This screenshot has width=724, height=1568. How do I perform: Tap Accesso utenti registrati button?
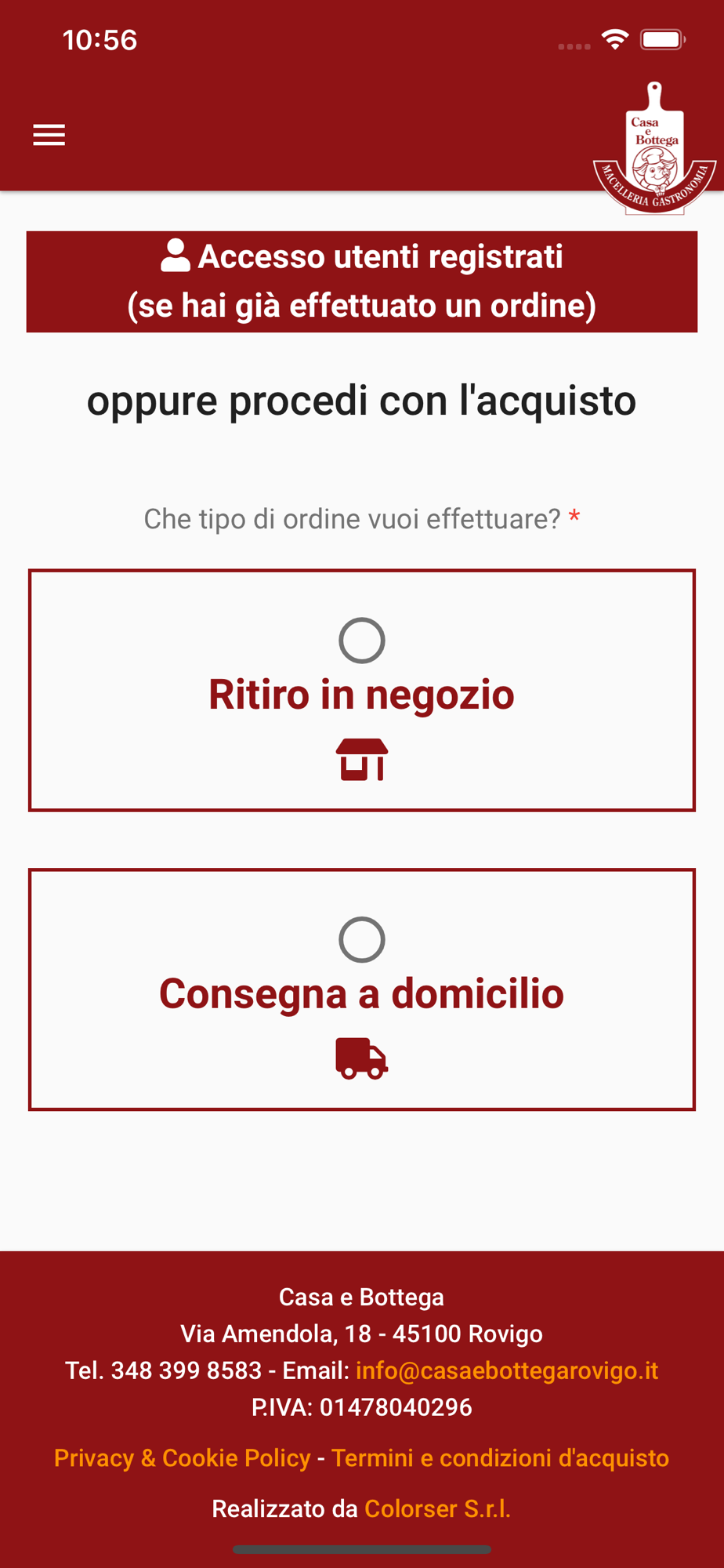click(362, 281)
